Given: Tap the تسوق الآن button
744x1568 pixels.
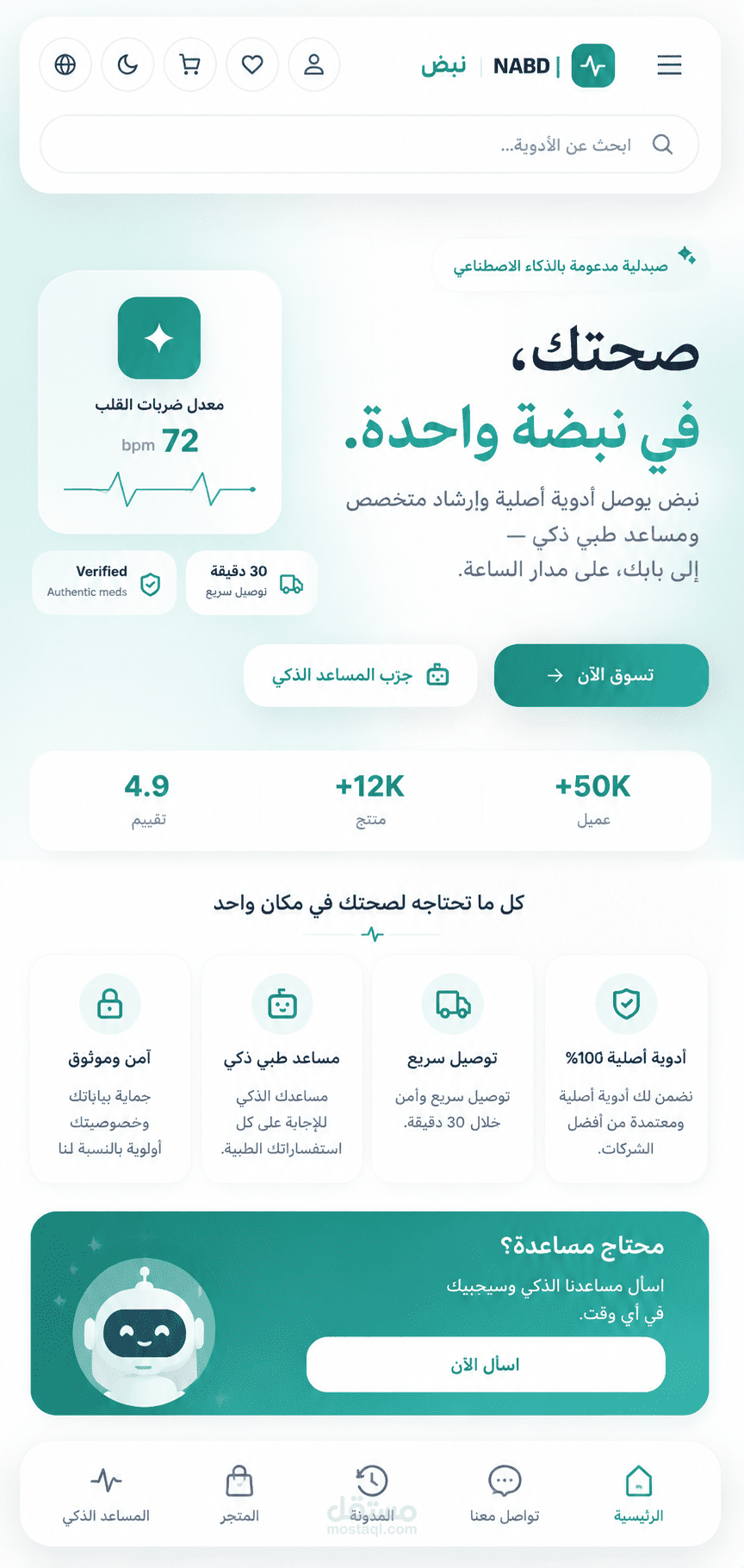Looking at the screenshot, I should [x=601, y=675].
